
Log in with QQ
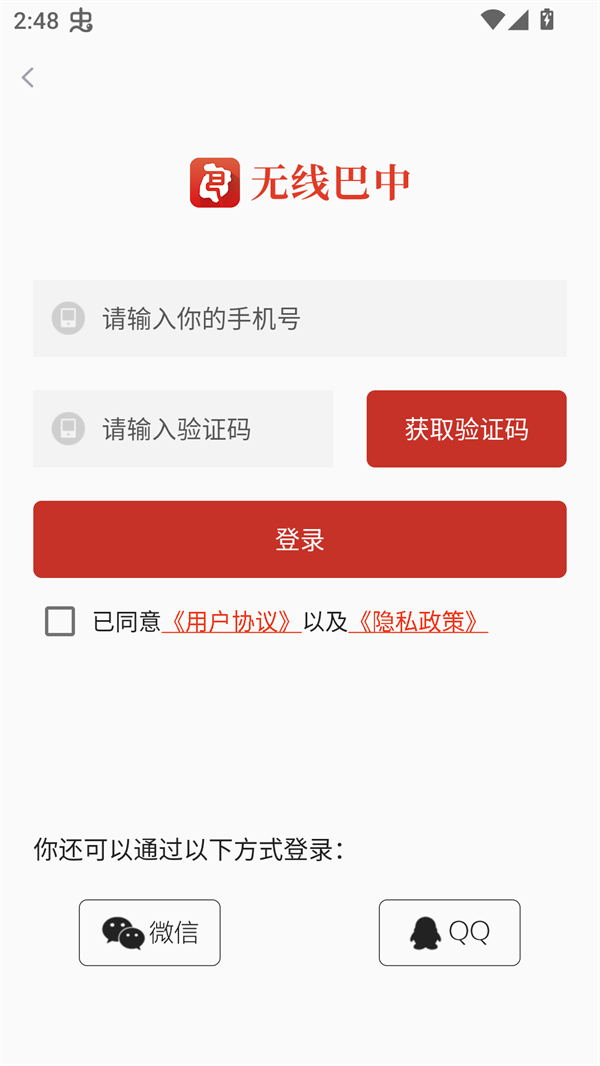[x=449, y=932]
